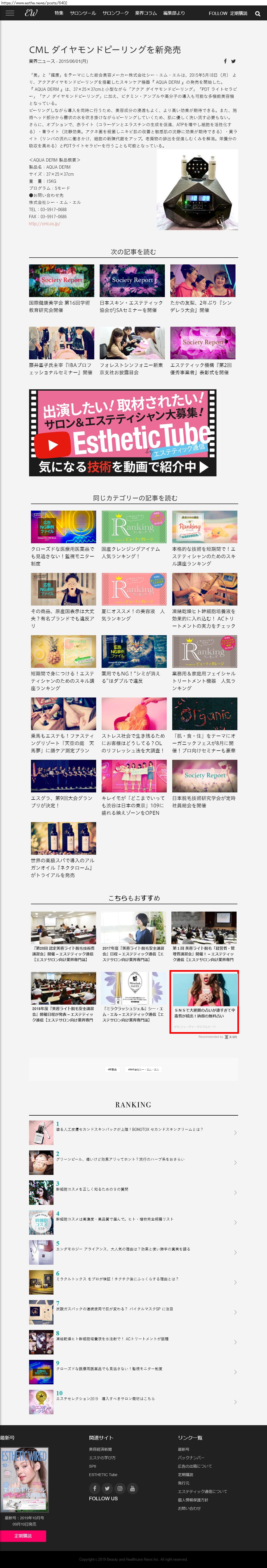The height and width of the screenshot is (1568, 267).
Task: Open the http://cml.co.jp/ link
Action: point(44,223)
